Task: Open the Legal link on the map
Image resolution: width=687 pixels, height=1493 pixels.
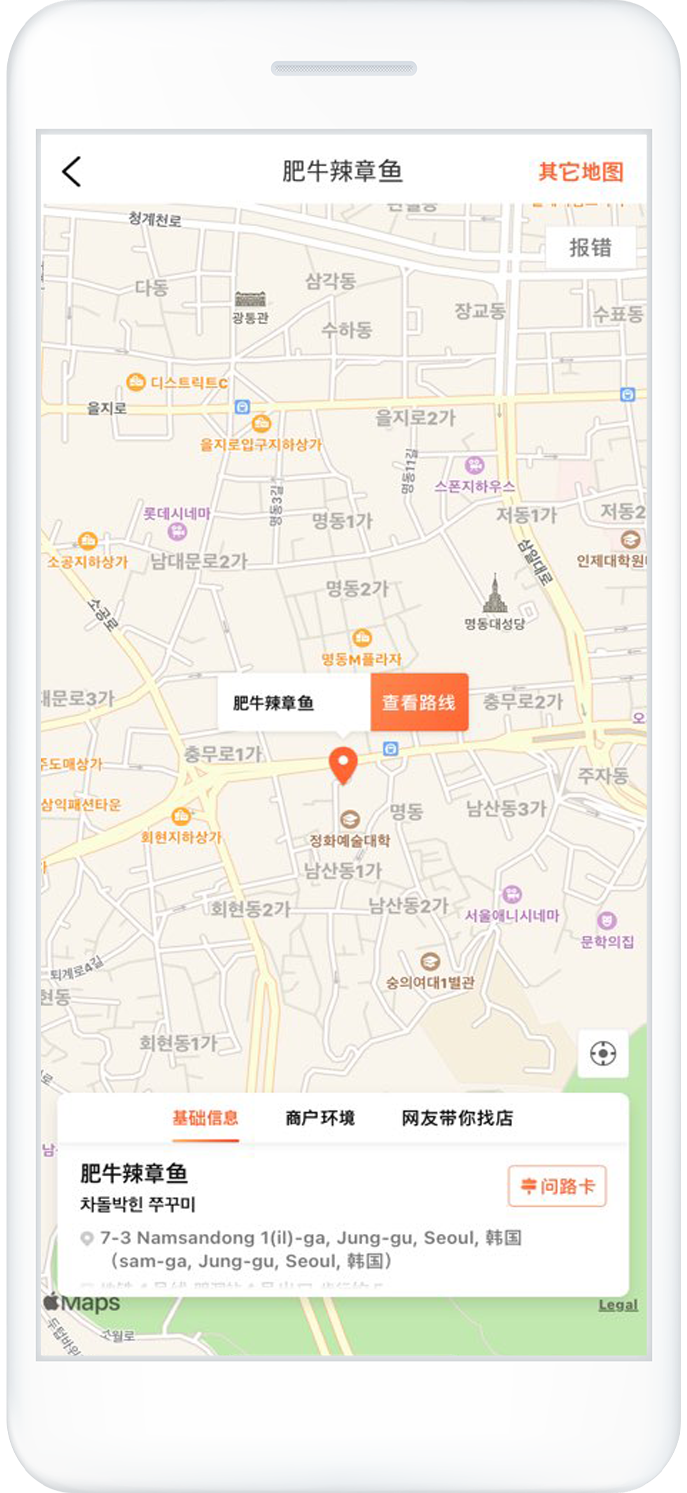Action: coord(618,1305)
